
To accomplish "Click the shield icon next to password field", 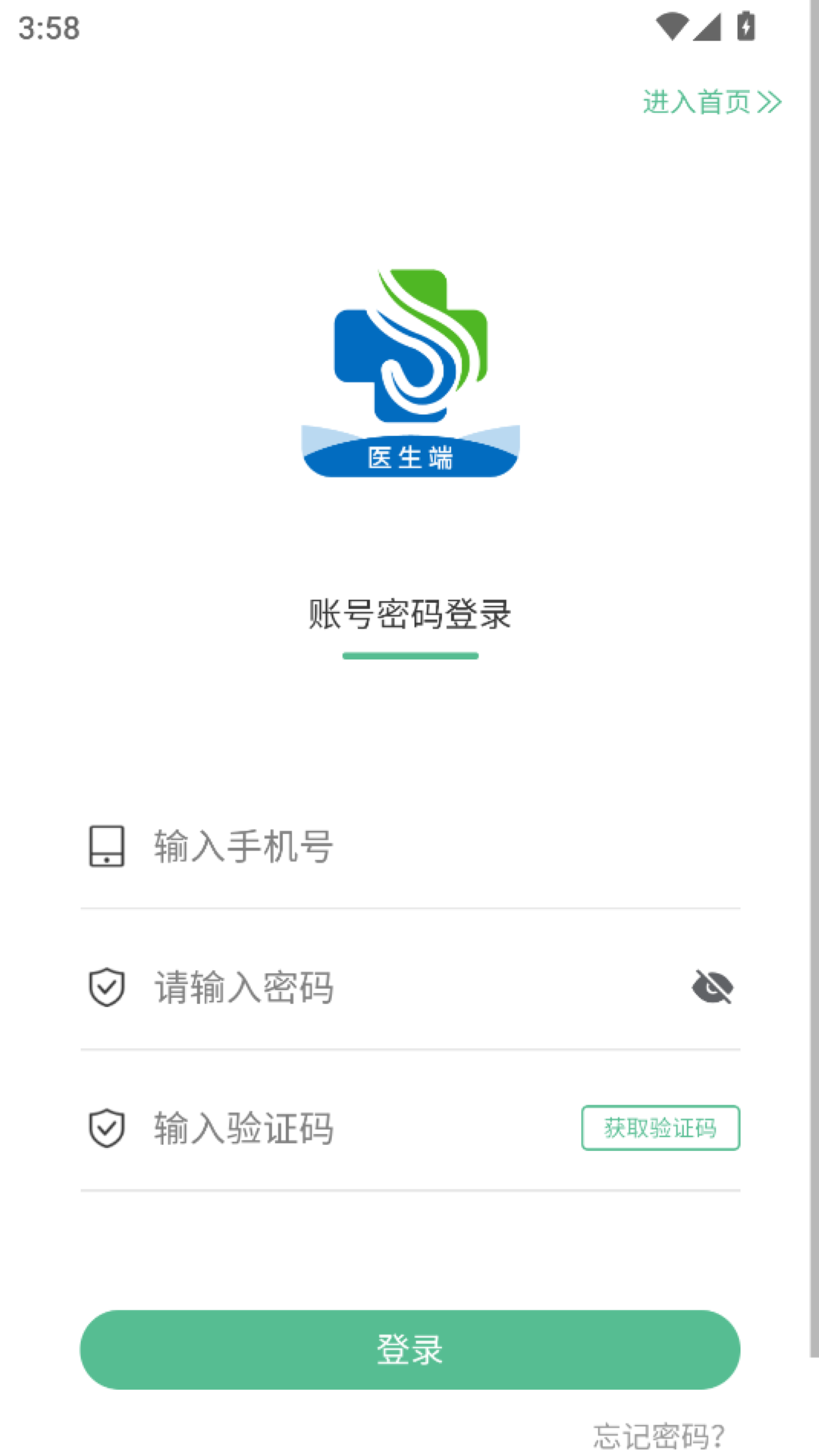I will pos(105,987).
